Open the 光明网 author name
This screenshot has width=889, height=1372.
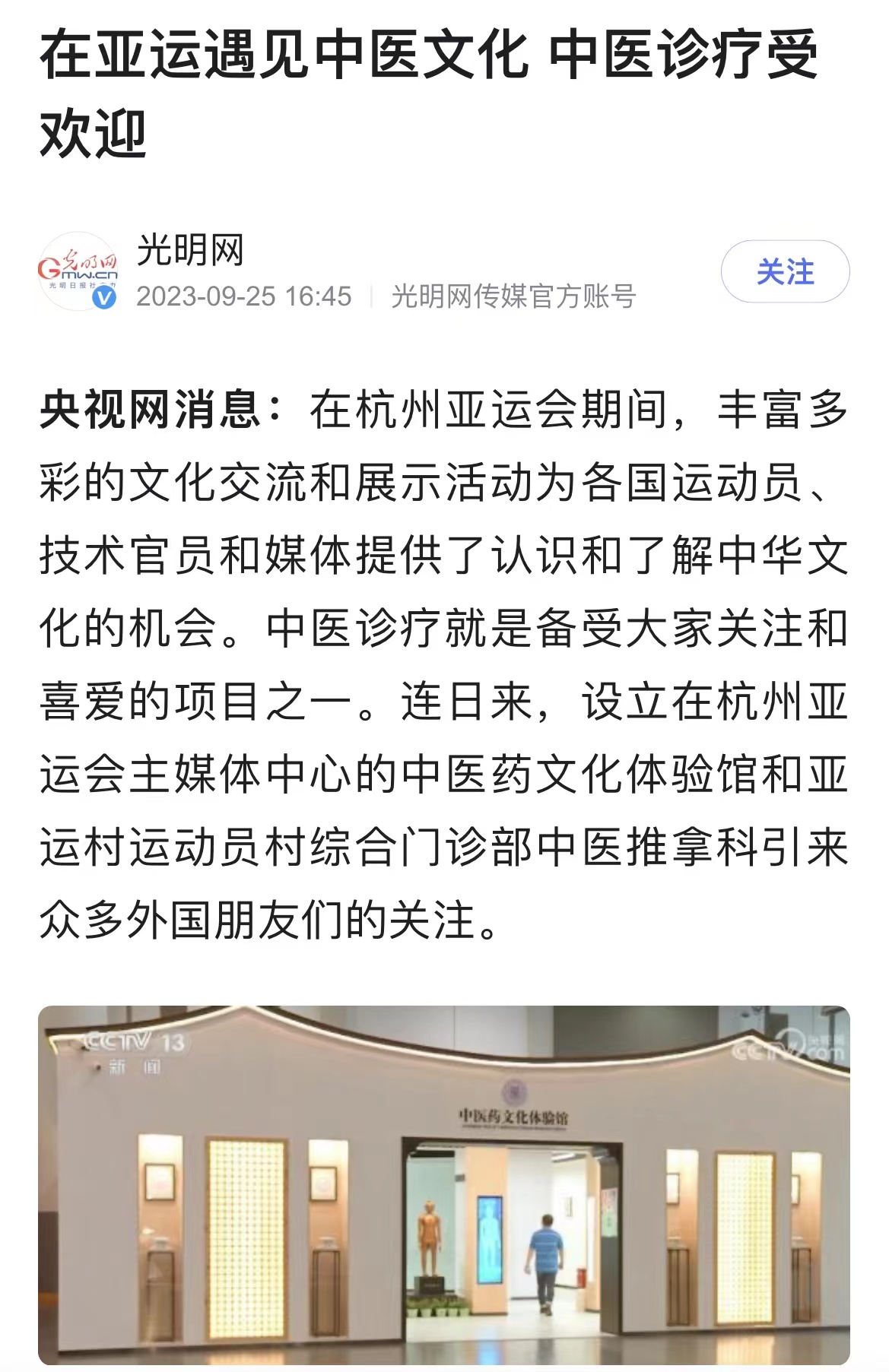[x=190, y=250]
